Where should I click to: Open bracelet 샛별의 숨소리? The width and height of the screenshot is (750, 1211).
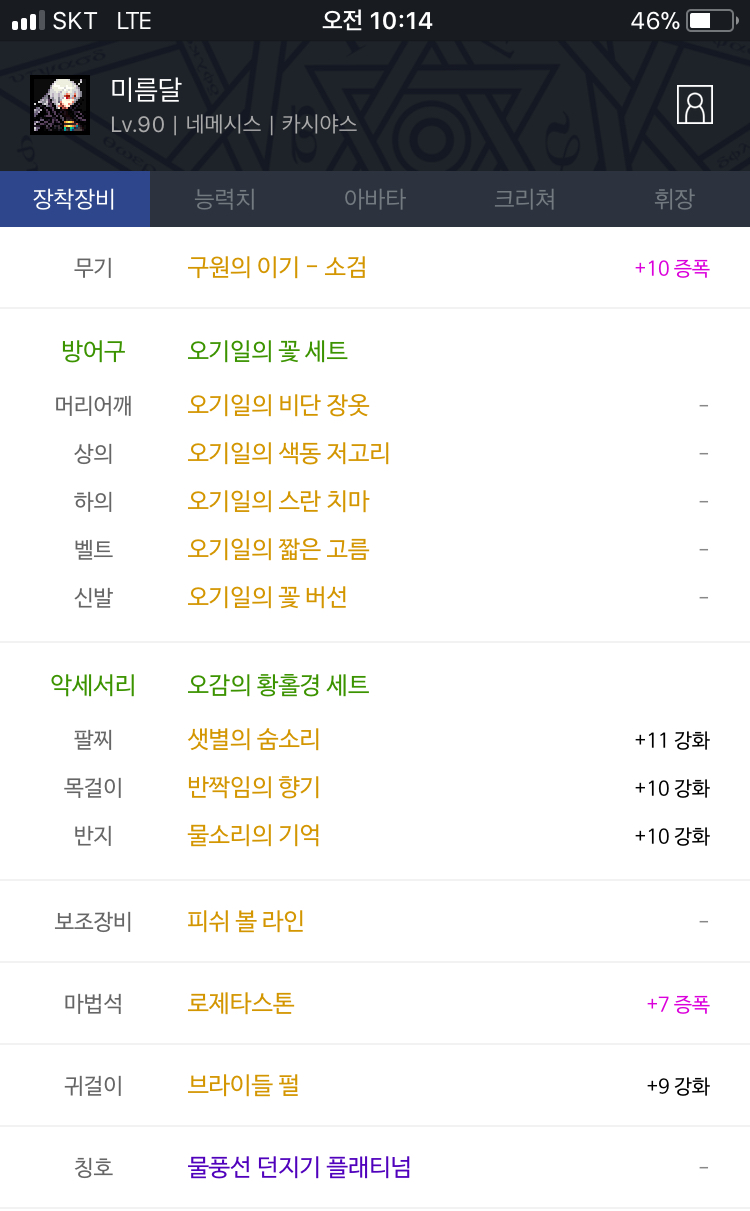[254, 739]
